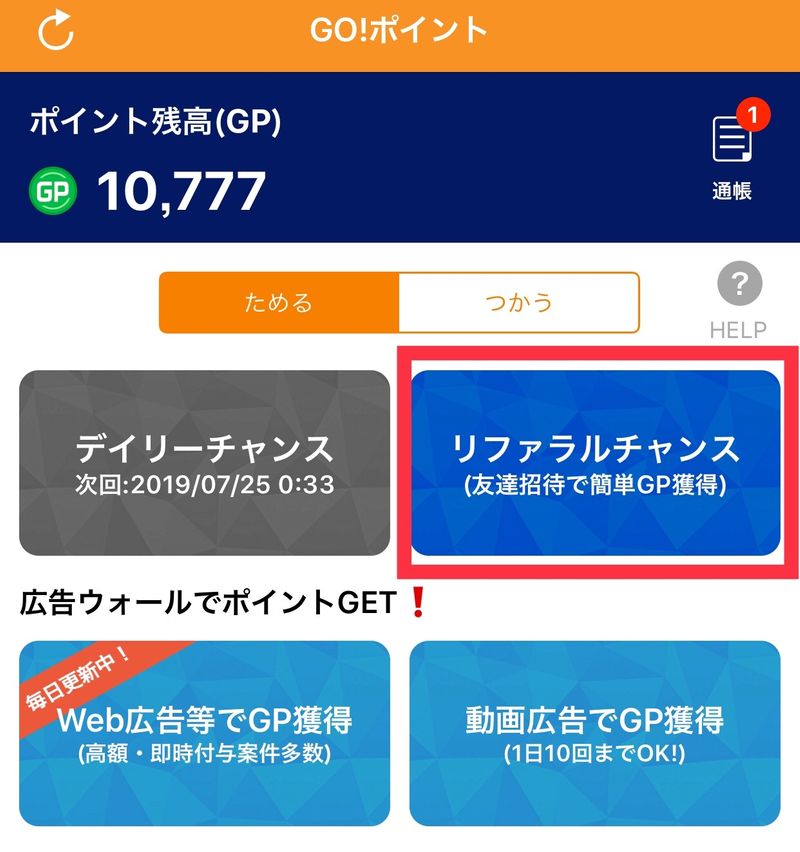The height and width of the screenshot is (852, 800).
Task: Open the 通帳 passbook icon
Action: tap(732, 152)
